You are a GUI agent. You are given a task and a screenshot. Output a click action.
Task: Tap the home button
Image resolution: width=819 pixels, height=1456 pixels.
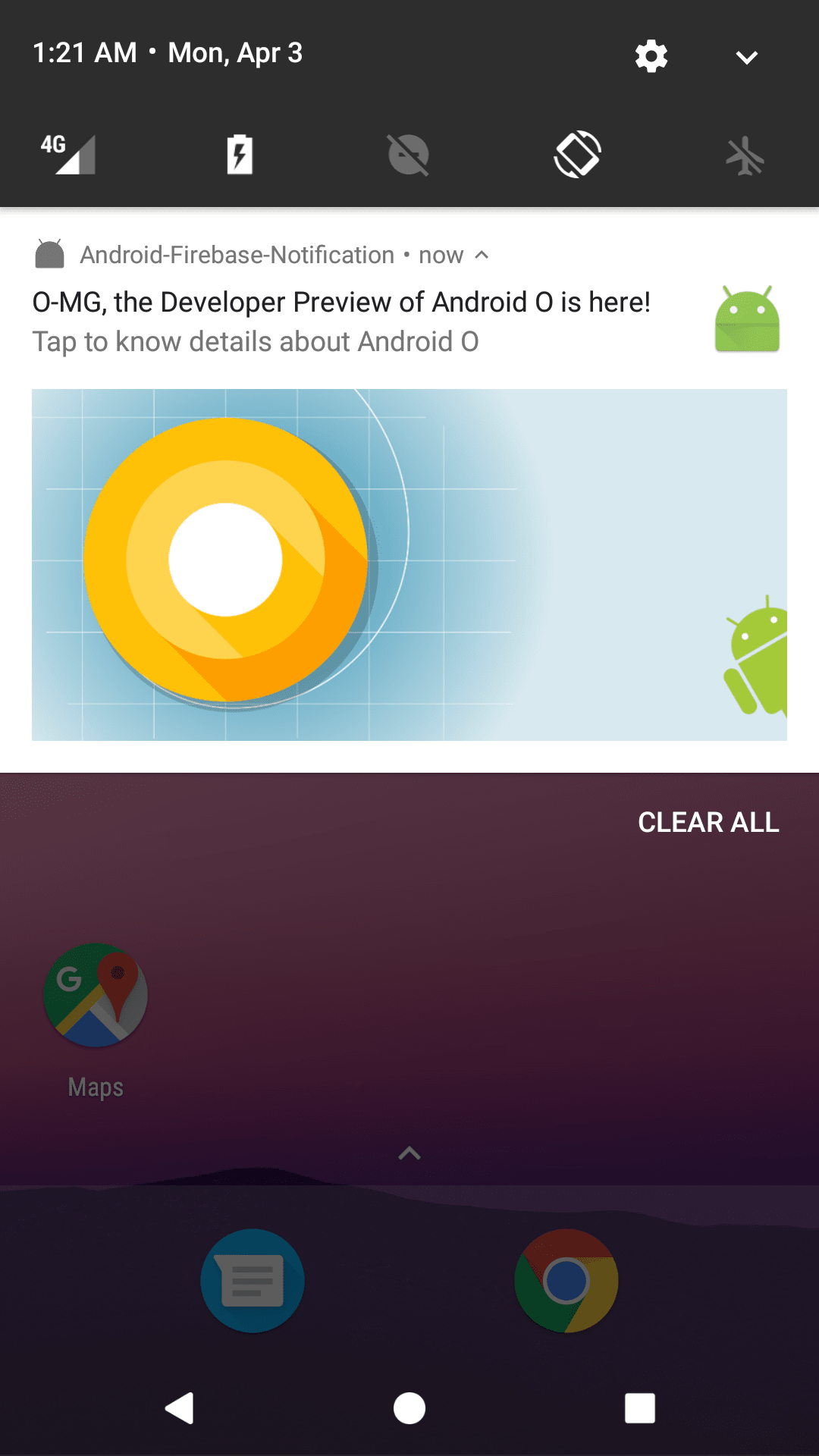pyautogui.click(x=409, y=1408)
